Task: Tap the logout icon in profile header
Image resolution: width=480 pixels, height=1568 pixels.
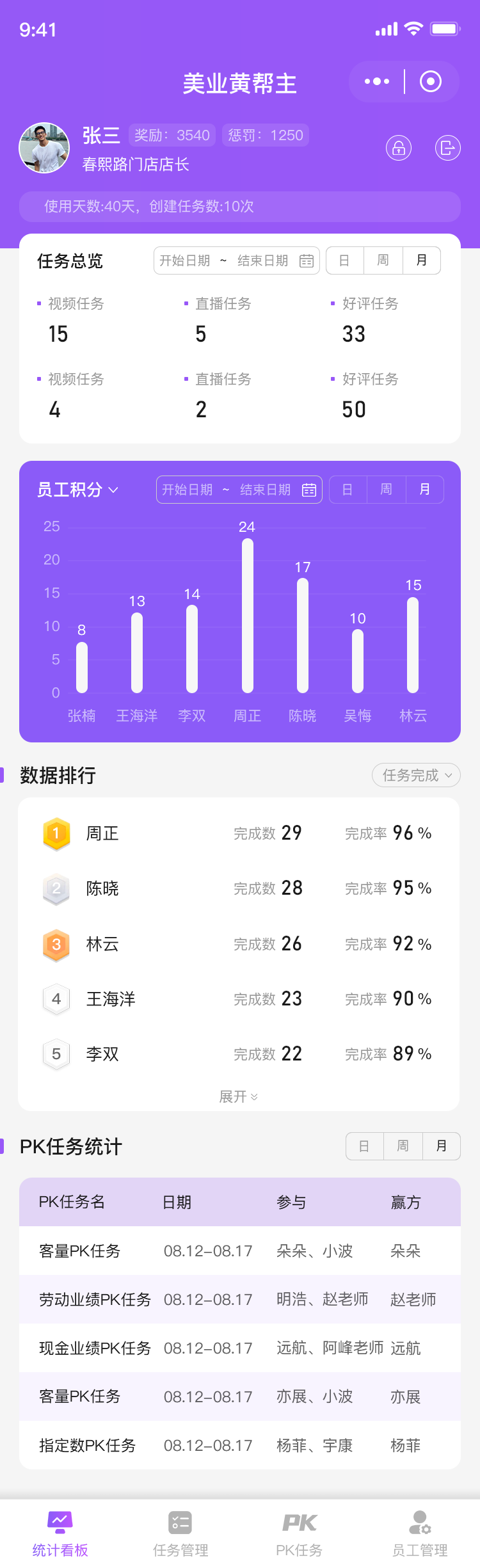Action: point(447,148)
